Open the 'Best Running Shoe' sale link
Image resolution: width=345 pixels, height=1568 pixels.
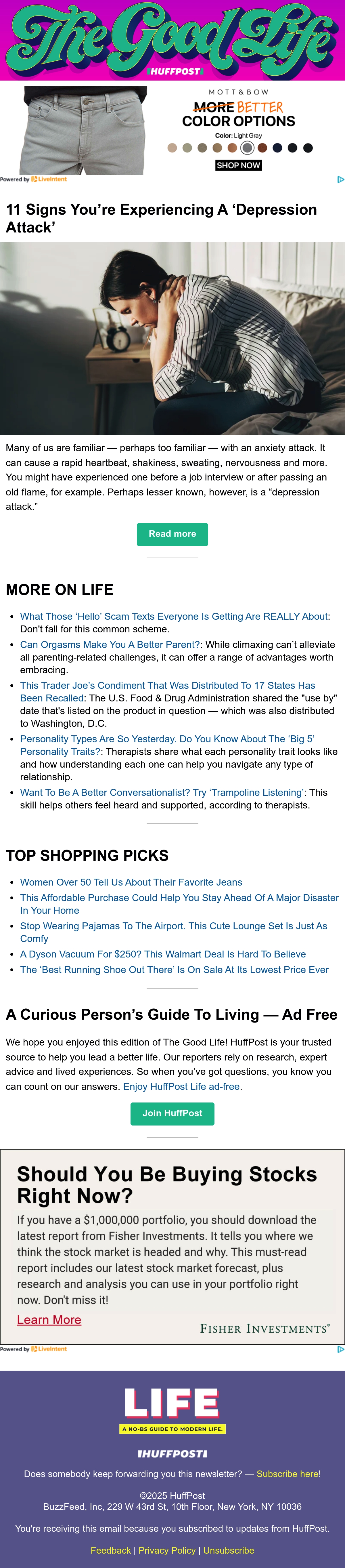click(x=174, y=970)
